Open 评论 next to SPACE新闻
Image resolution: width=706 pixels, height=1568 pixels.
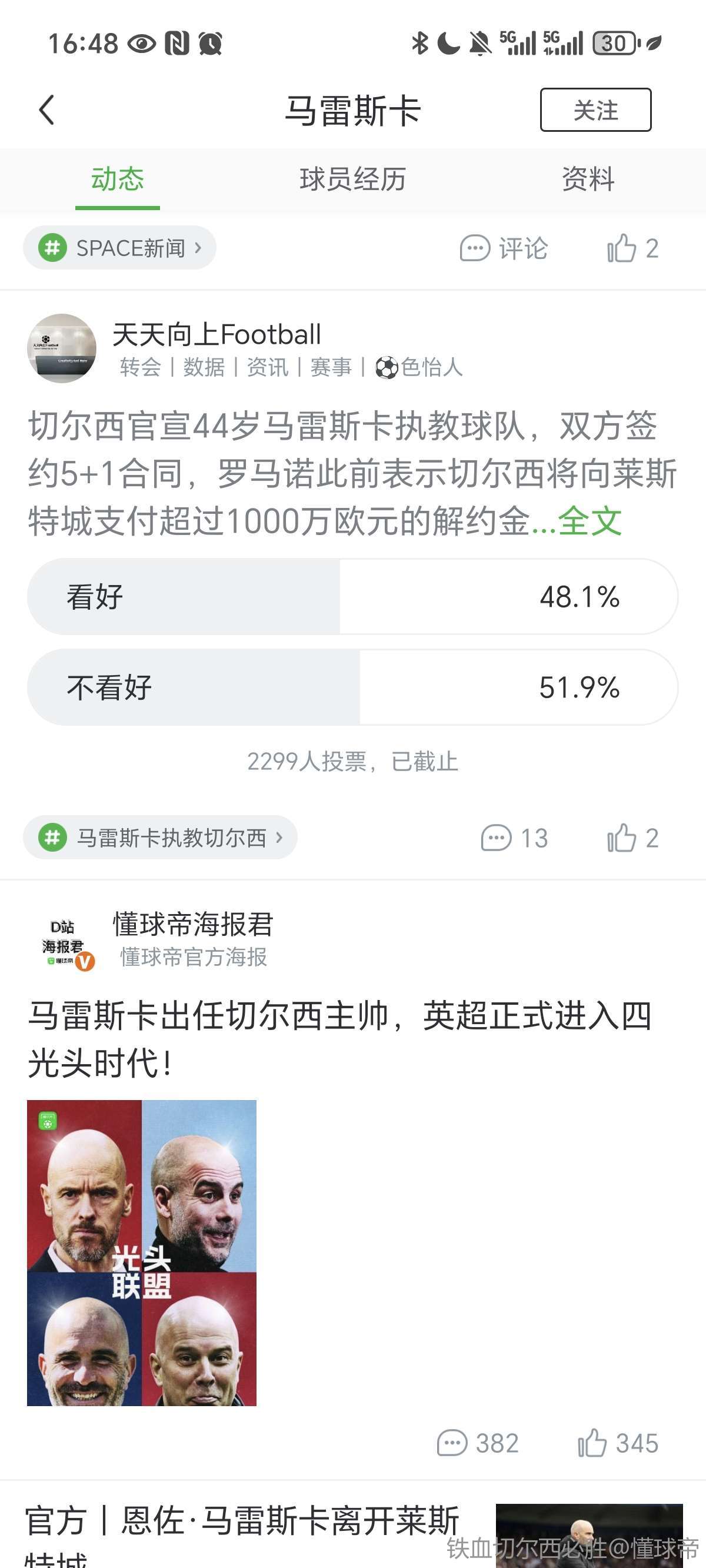pos(504,248)
